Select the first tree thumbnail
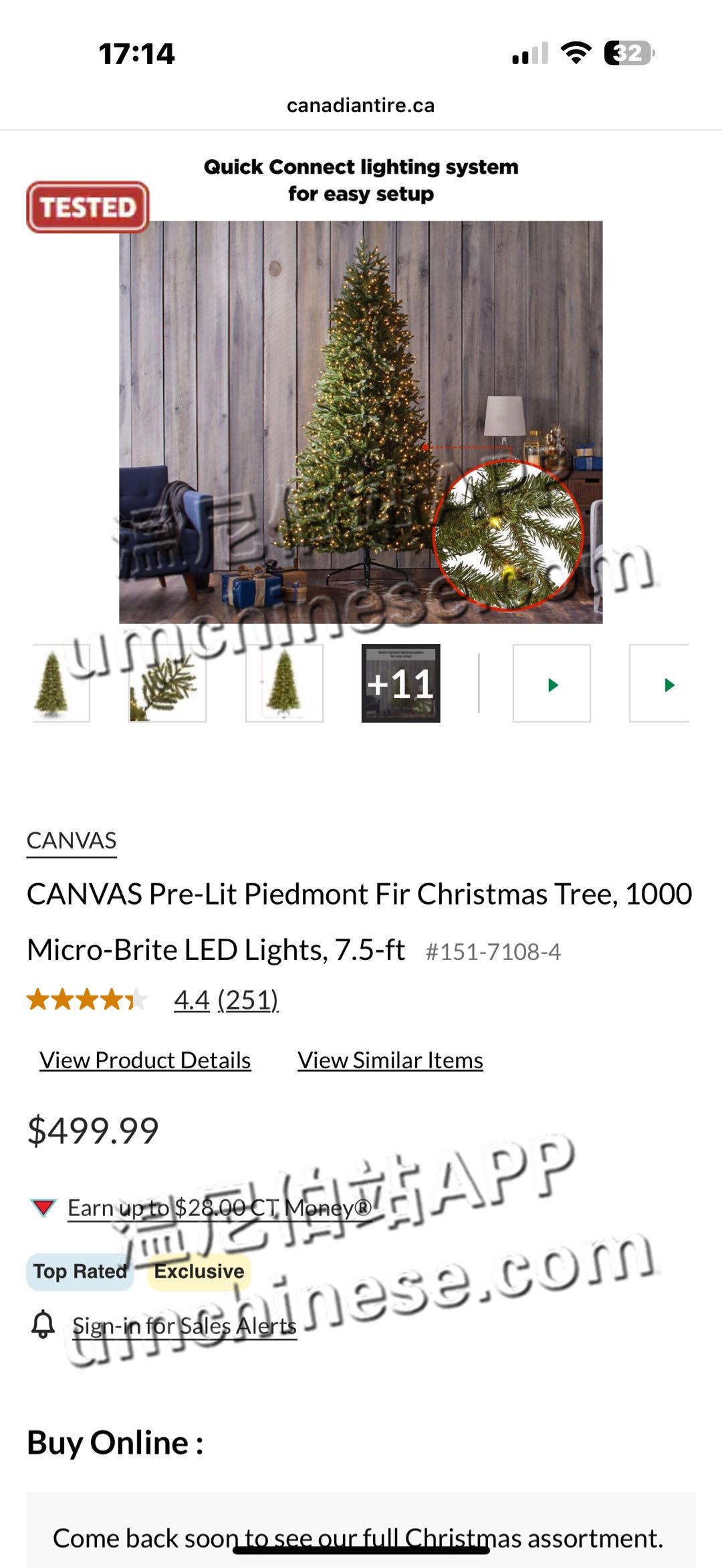Image resolution: width=722 pixels, height=1568 pixels. pos(60,683)
